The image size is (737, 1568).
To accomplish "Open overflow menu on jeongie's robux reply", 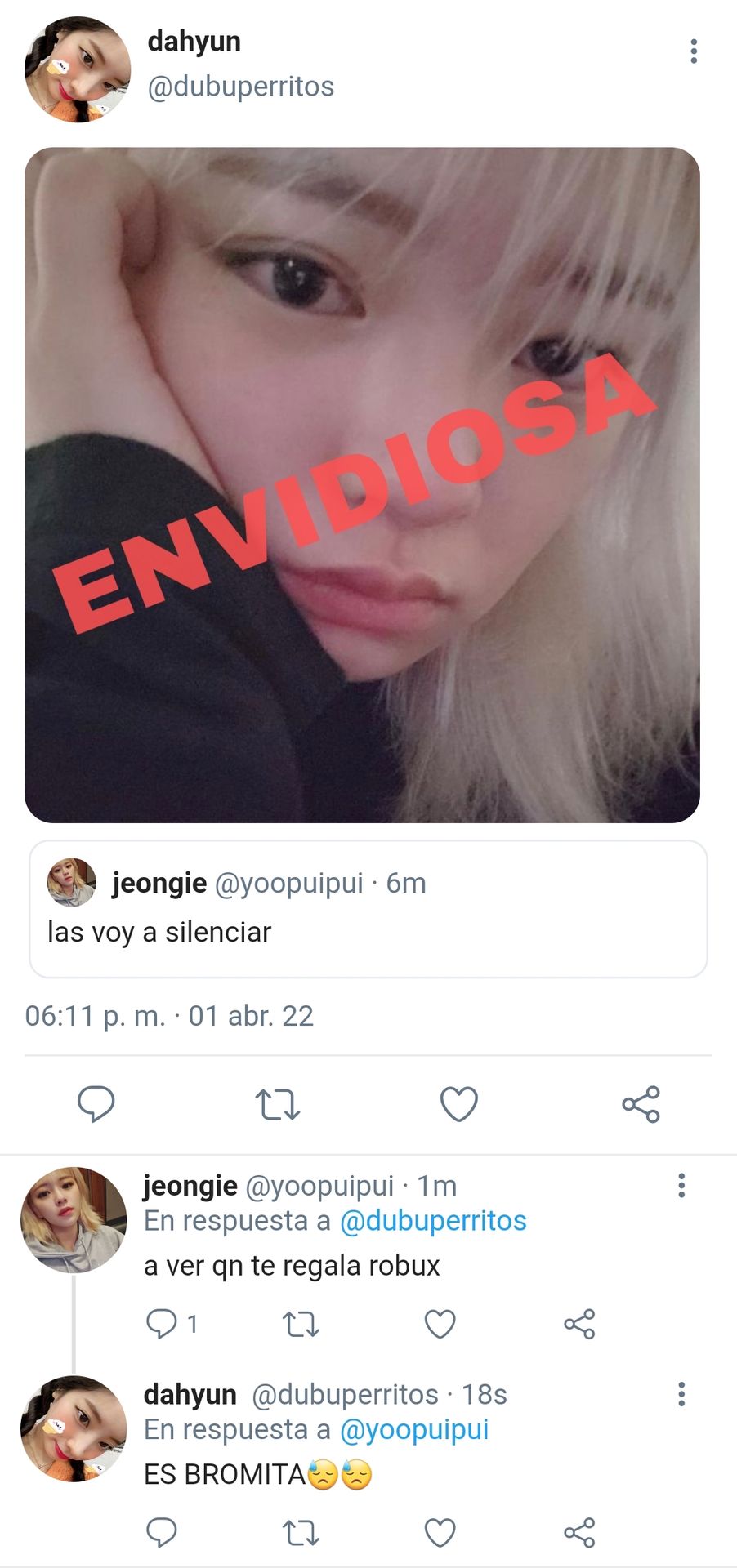I will click(x=681, y=1185).
